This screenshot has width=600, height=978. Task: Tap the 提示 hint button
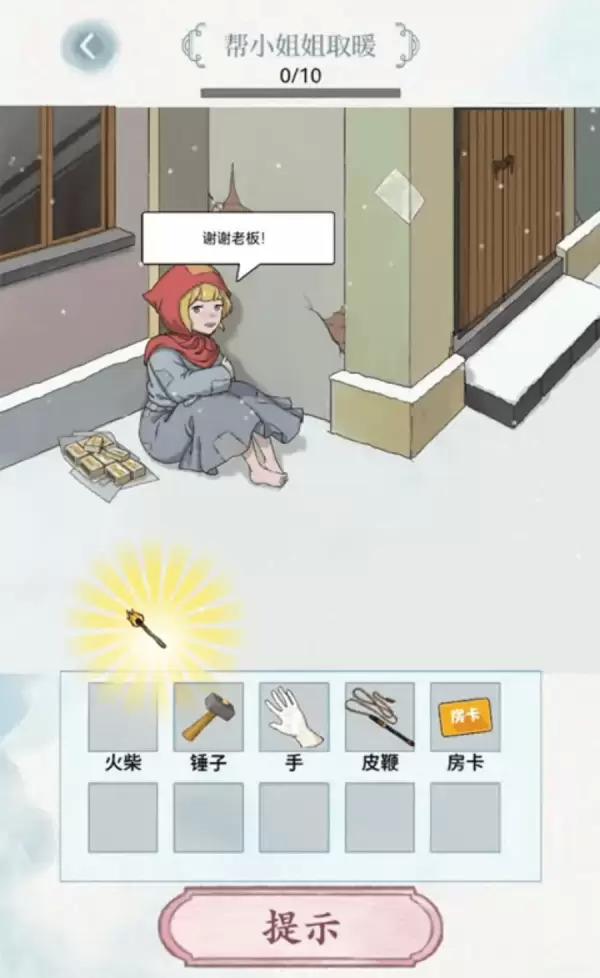(x=300, y=926)
